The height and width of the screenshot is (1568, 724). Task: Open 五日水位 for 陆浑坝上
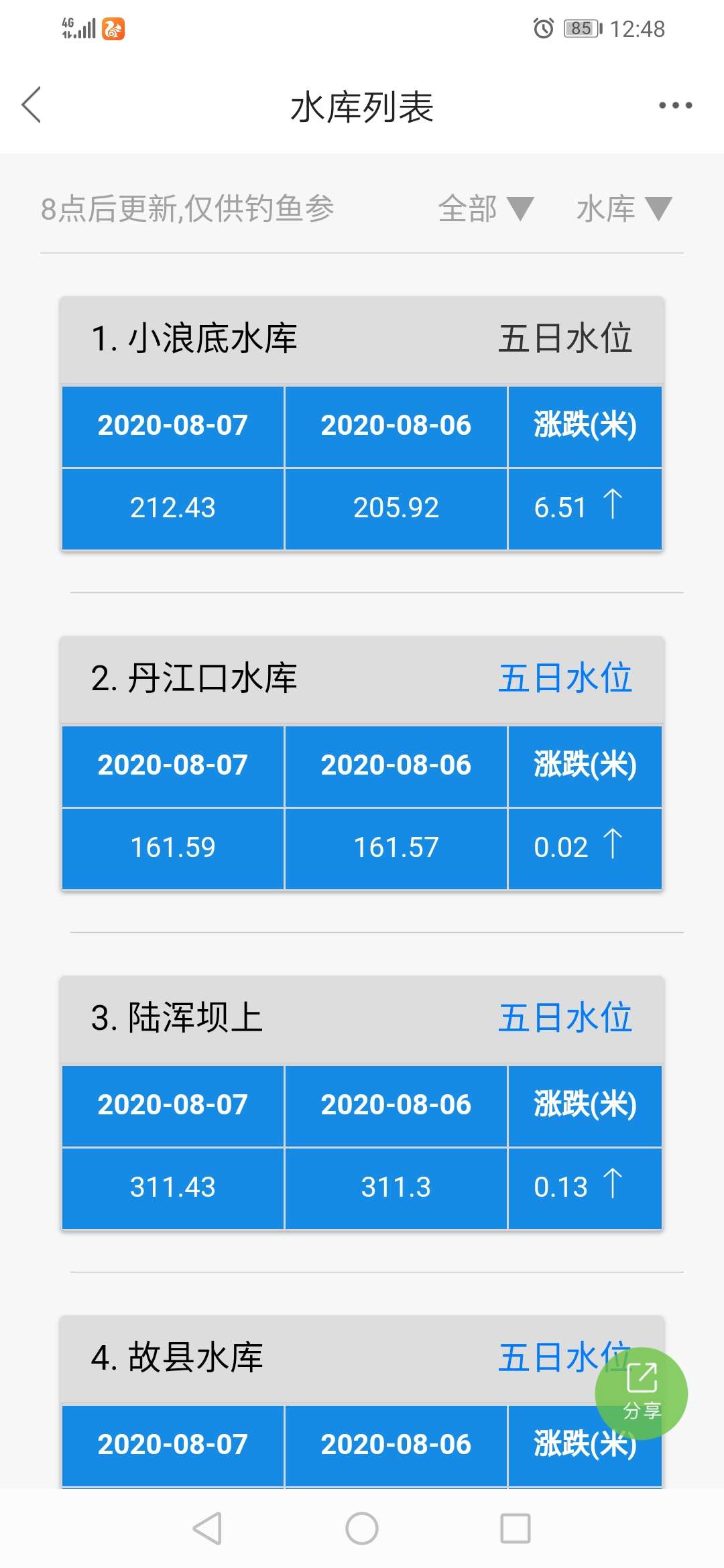pyautogui.click(x=565, y=1017)
